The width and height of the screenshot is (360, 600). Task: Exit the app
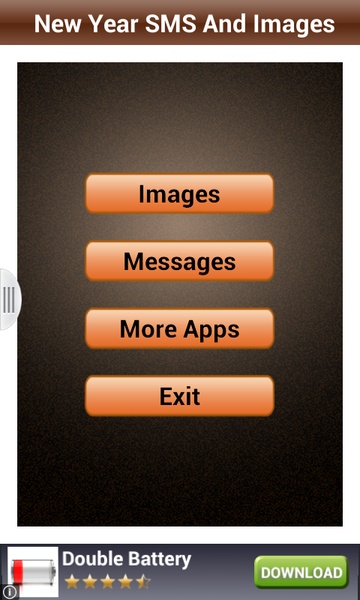179,396
